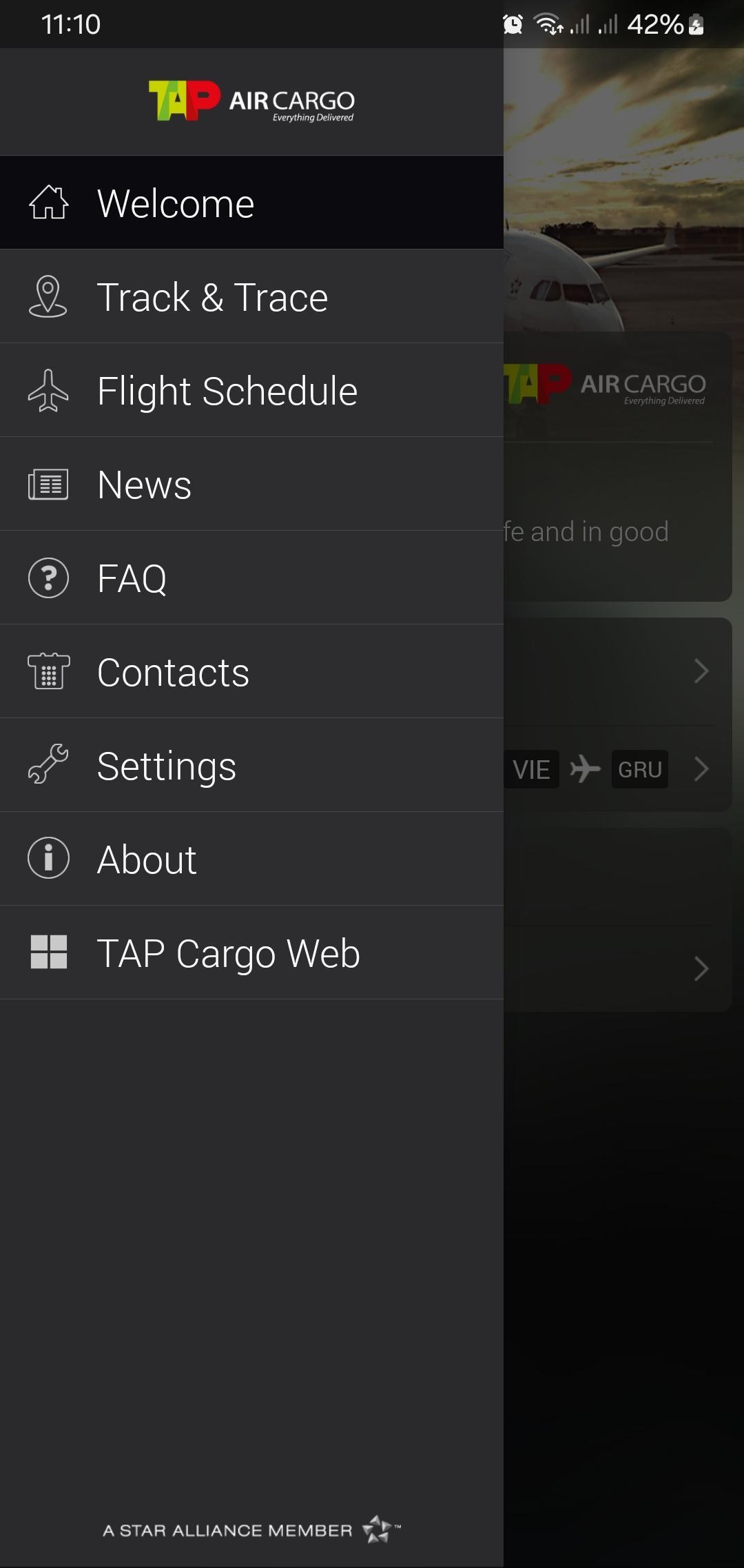Tap the info icon next to About
Viewport: 744px width, 1568px height.
point(48,859)
